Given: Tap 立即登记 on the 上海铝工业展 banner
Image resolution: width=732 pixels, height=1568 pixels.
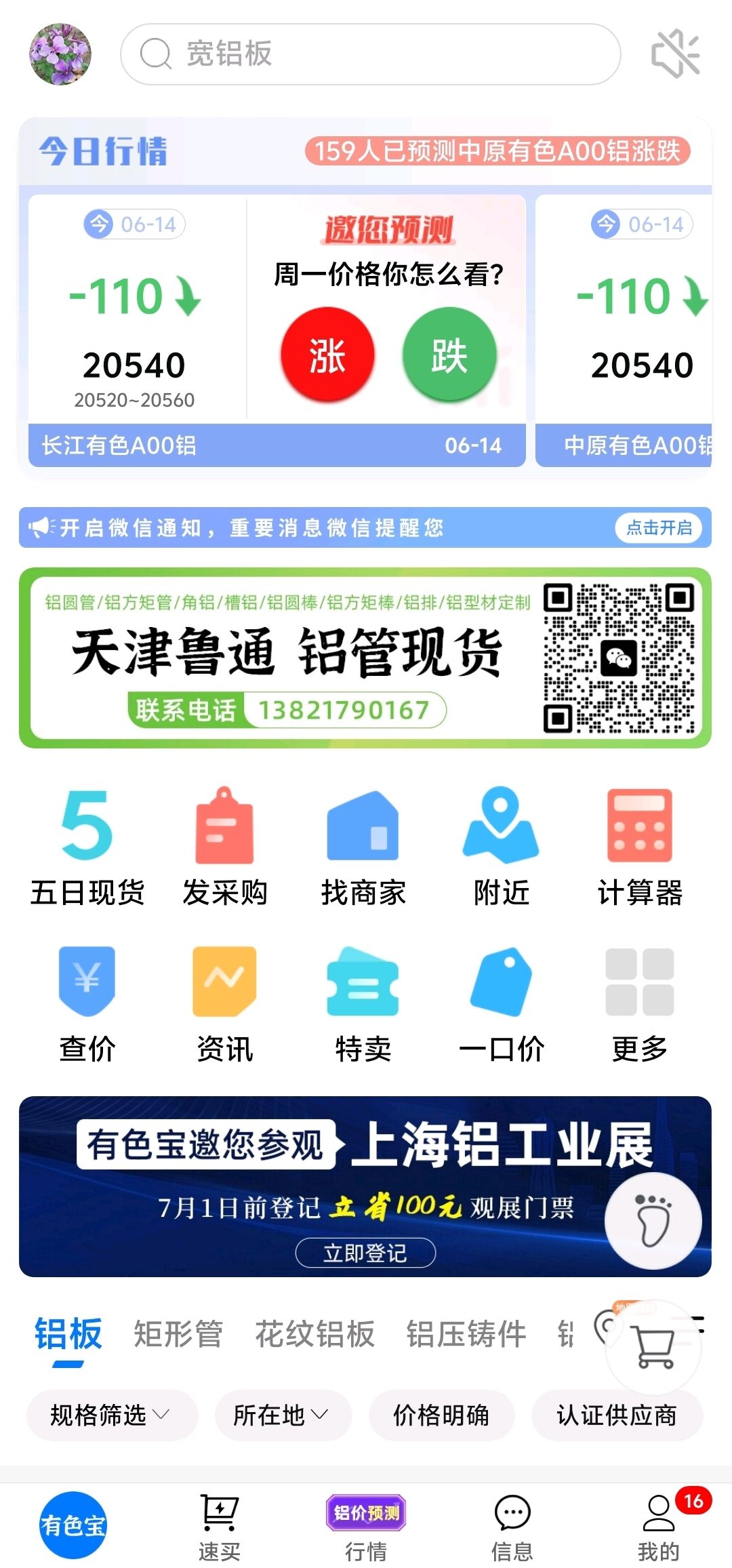Looking at the screenshot, I should [x=365, y=1252].
